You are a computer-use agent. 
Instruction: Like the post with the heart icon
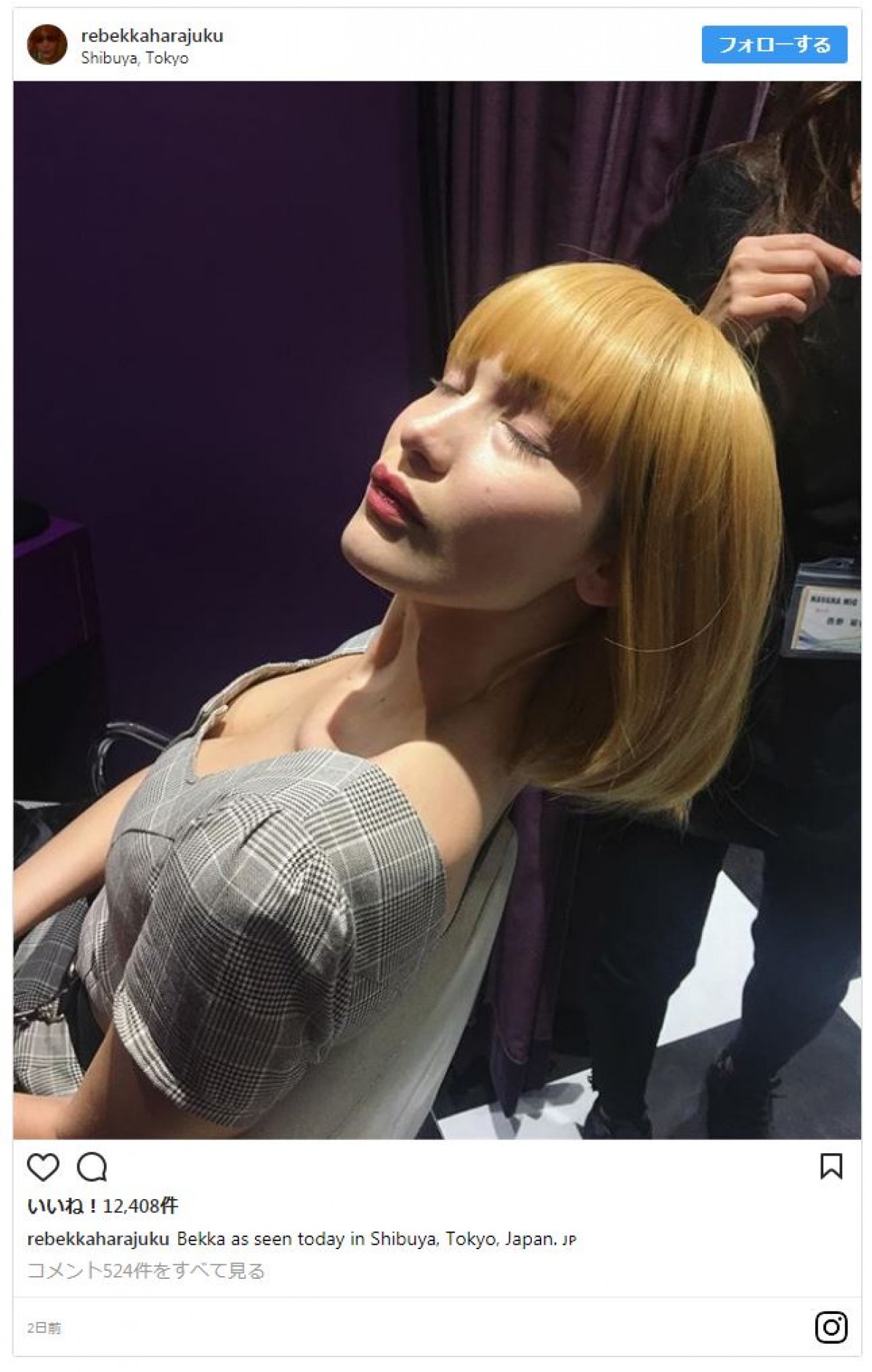point(43,1167)
